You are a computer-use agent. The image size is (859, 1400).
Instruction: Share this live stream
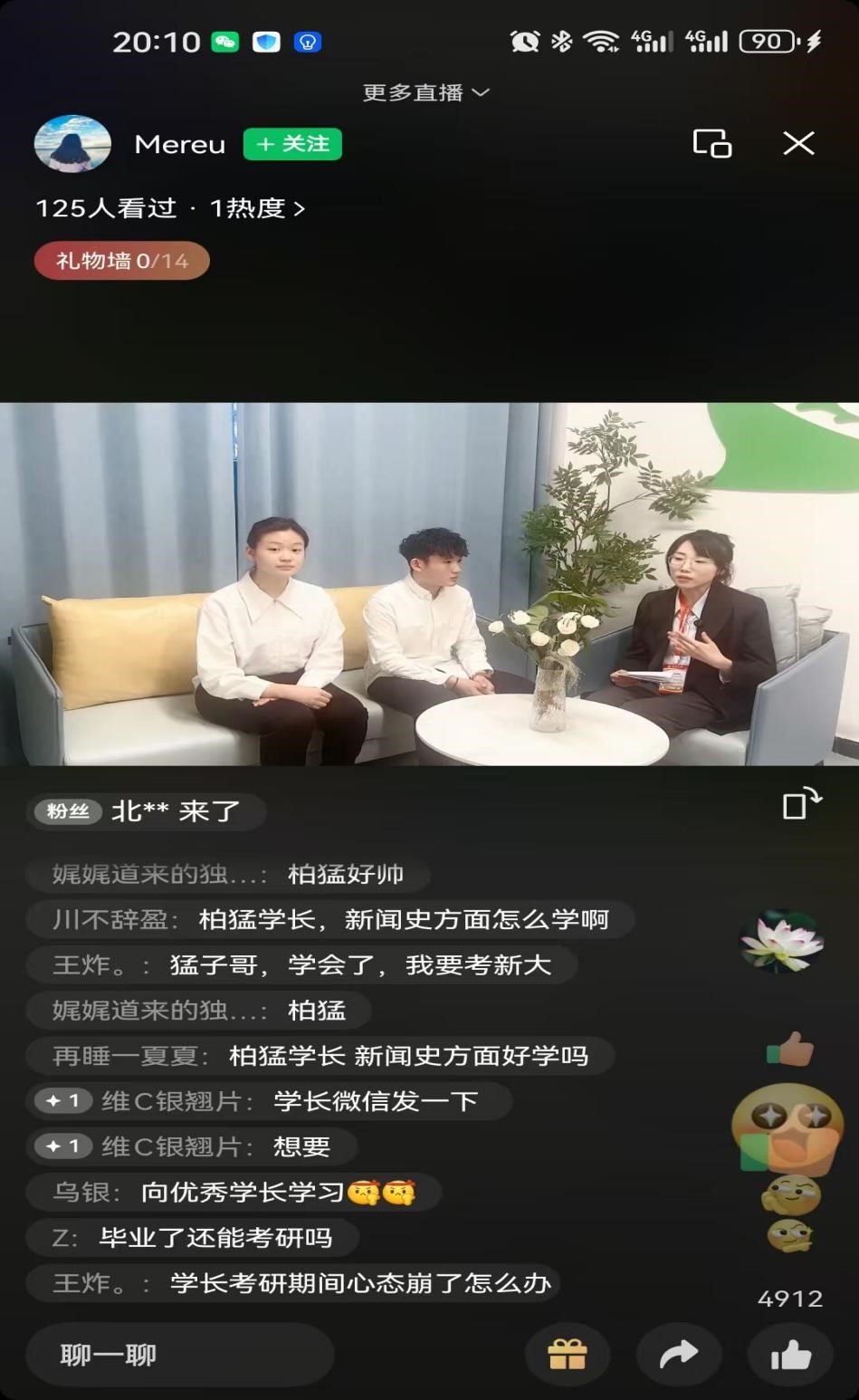[x=679, y=1355]
